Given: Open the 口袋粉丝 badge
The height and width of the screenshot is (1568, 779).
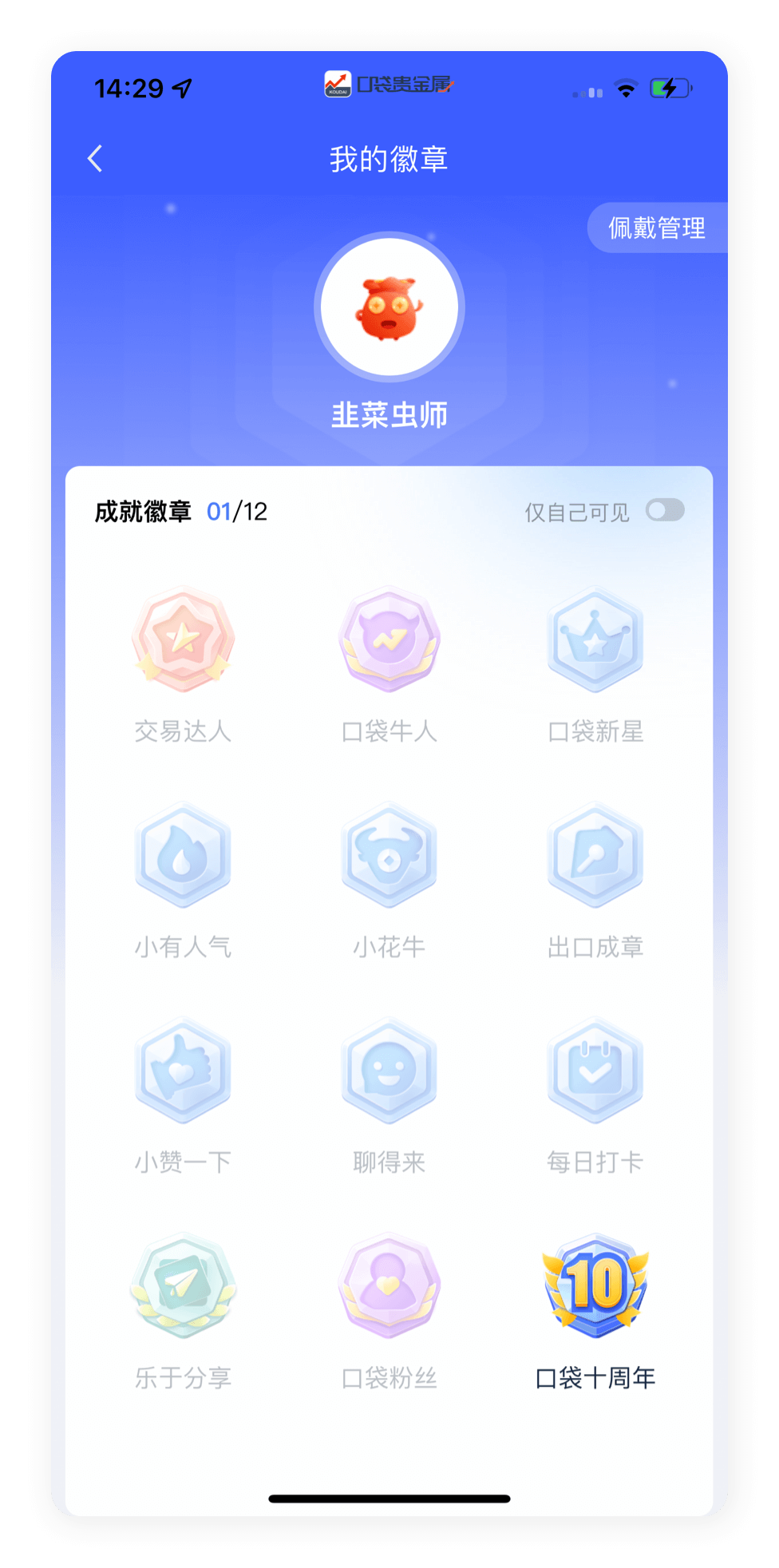Looking at the screenshot, I should point(389,1287).
